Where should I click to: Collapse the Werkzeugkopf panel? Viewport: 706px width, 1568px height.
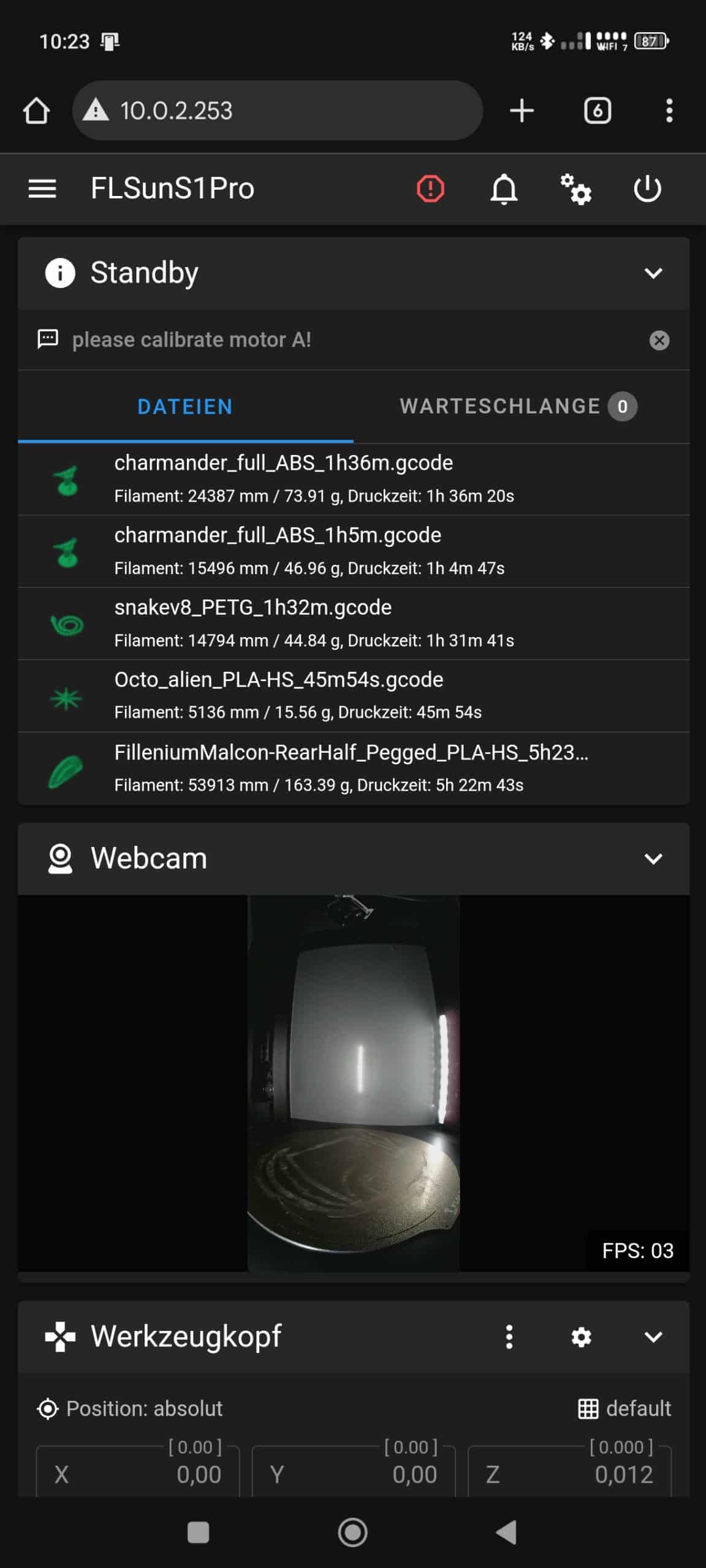(x=653, y=1337)
